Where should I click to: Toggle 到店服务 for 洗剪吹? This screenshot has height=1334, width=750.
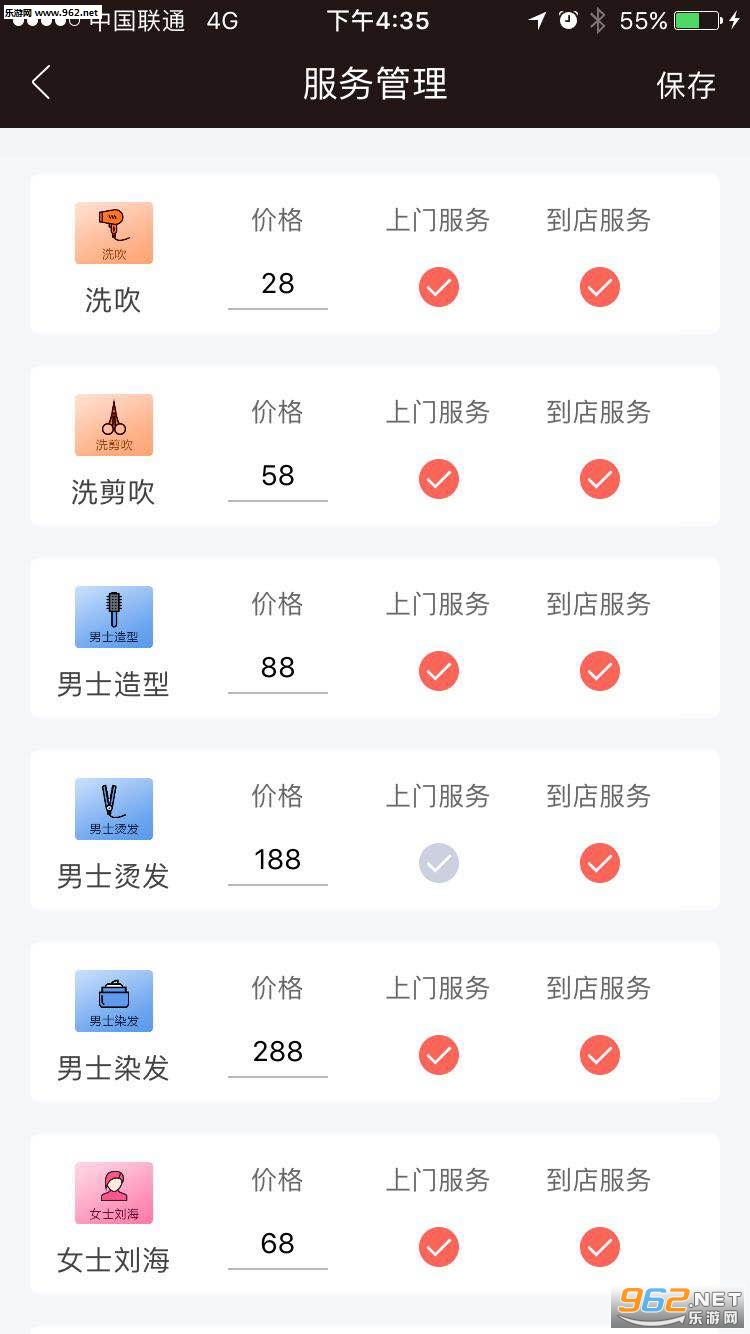pyautogui.click(x=599, y=479)
